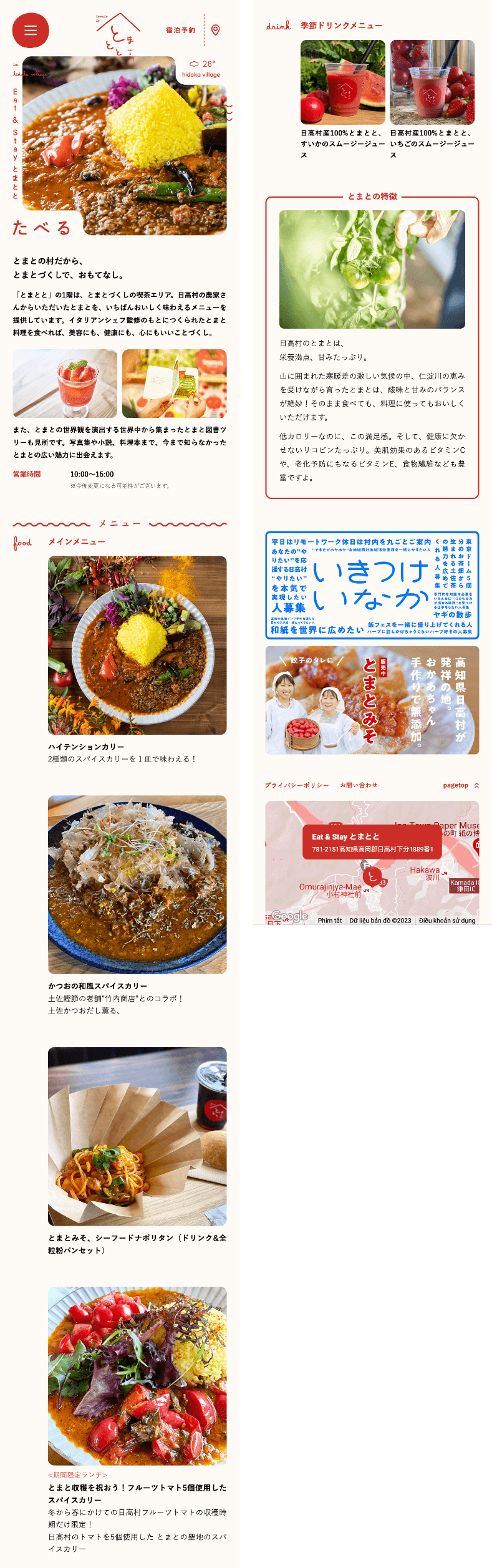The height and width of the screenshot is (1568, 492).
Task: Open the map location pin icon
Action: (x=216, y=30)
